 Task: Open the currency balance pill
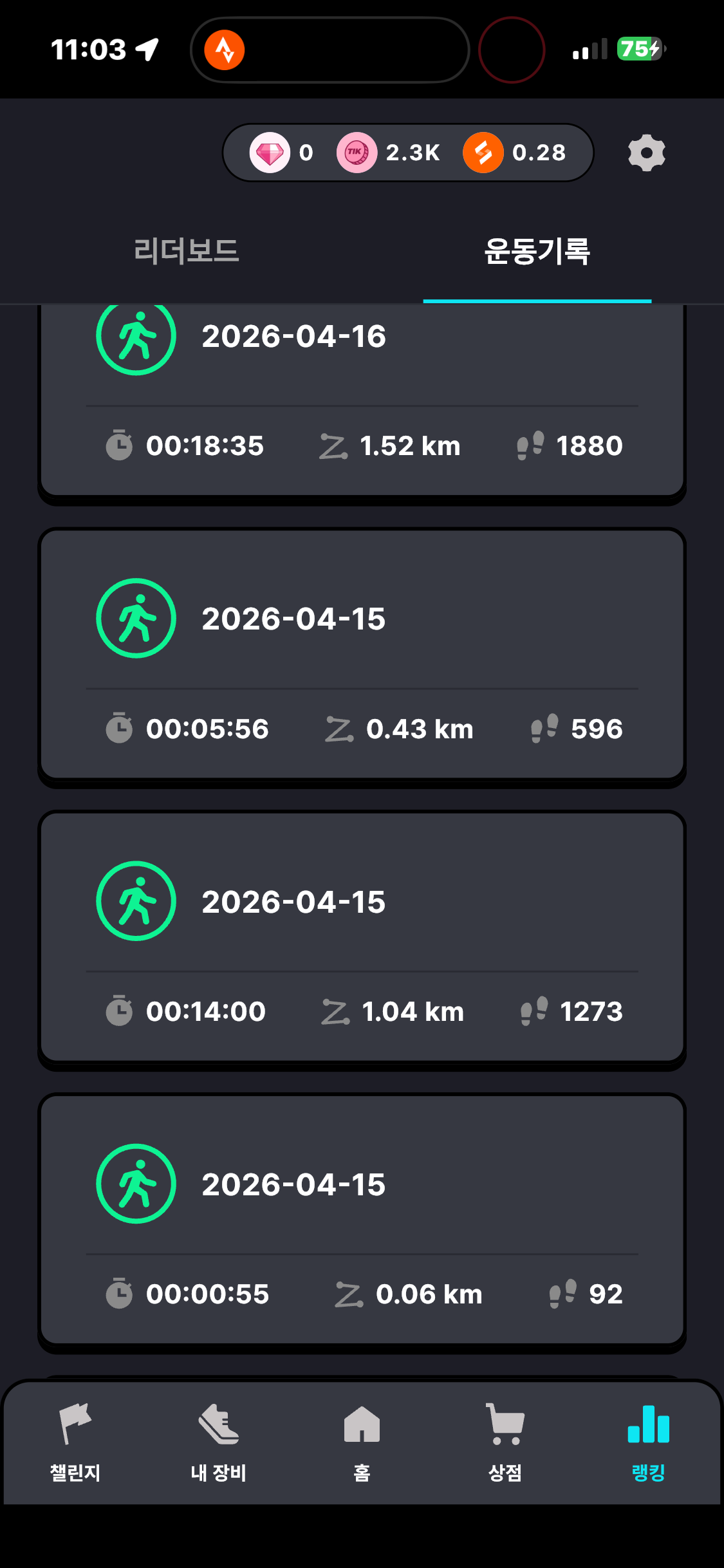click(x=407, y=153)
